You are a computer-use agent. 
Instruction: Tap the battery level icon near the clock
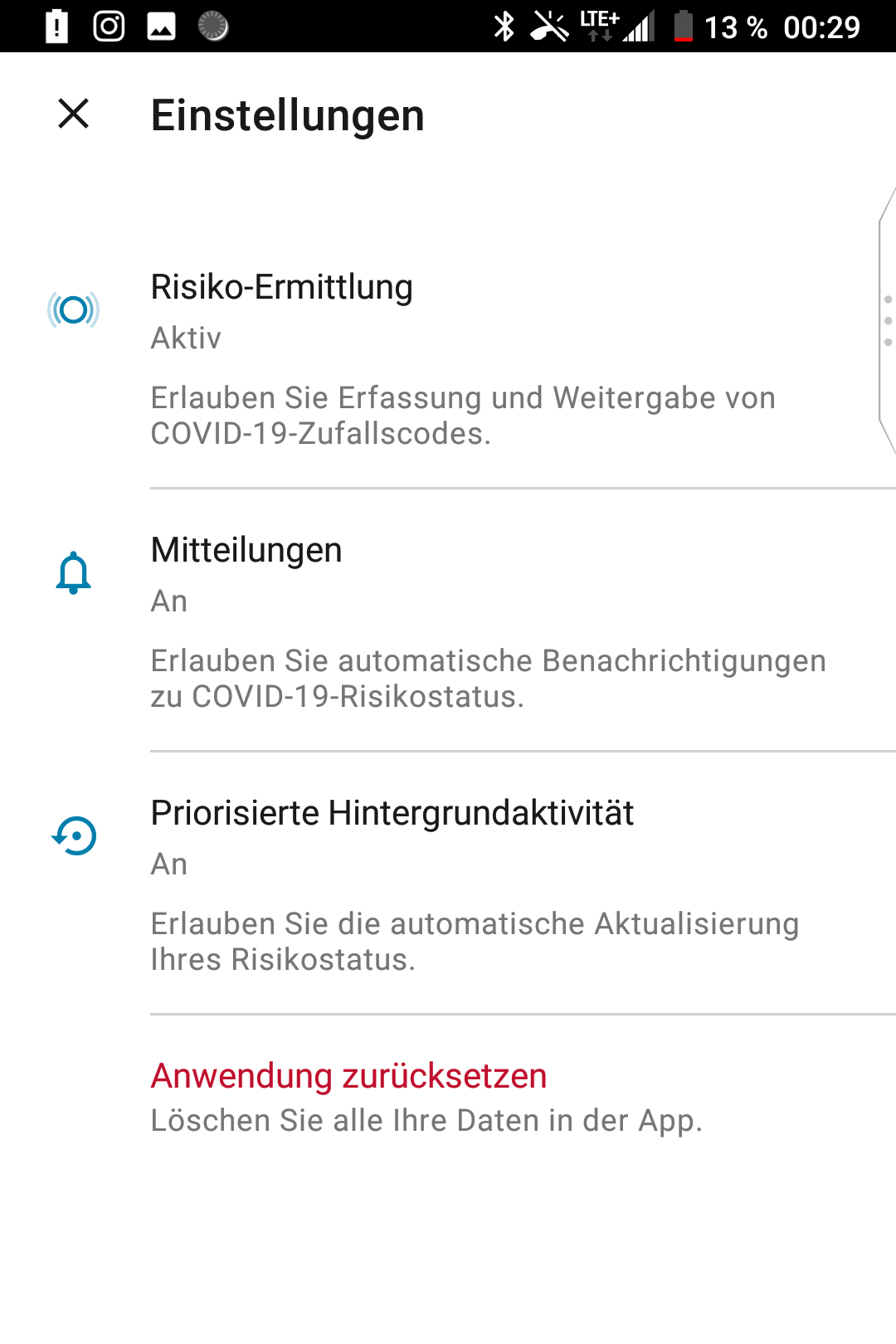pos(682,27)
